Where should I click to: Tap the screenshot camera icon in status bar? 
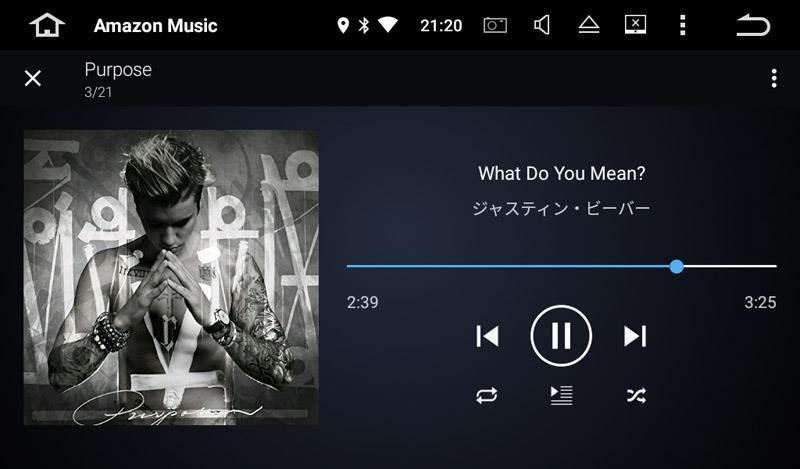pos(495,25)
